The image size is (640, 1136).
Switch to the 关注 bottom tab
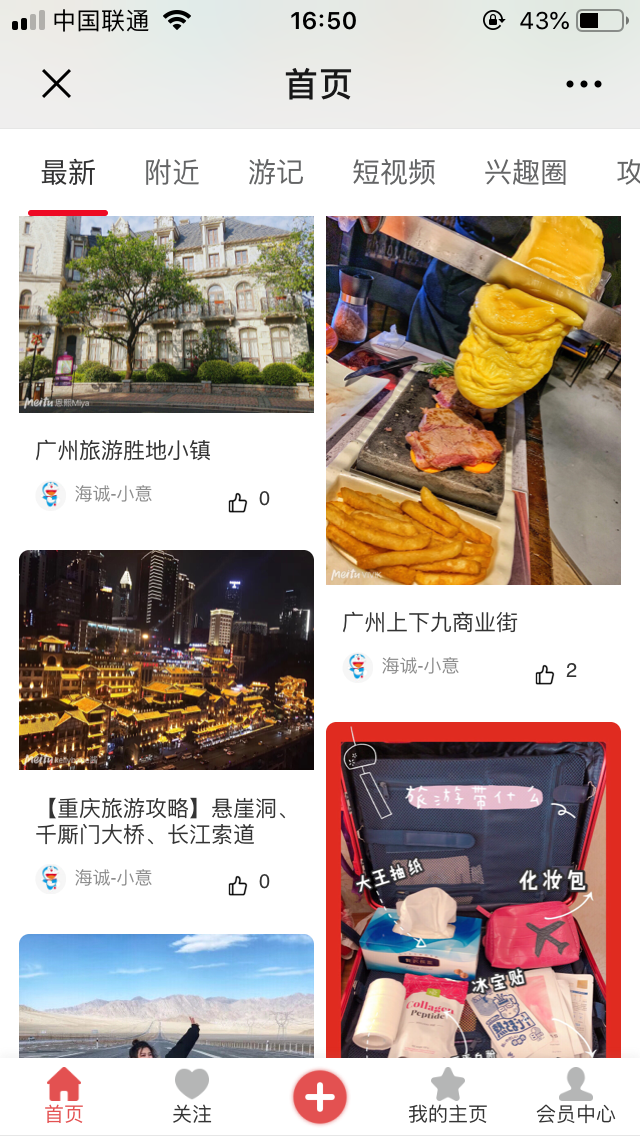pos(192,1095)
